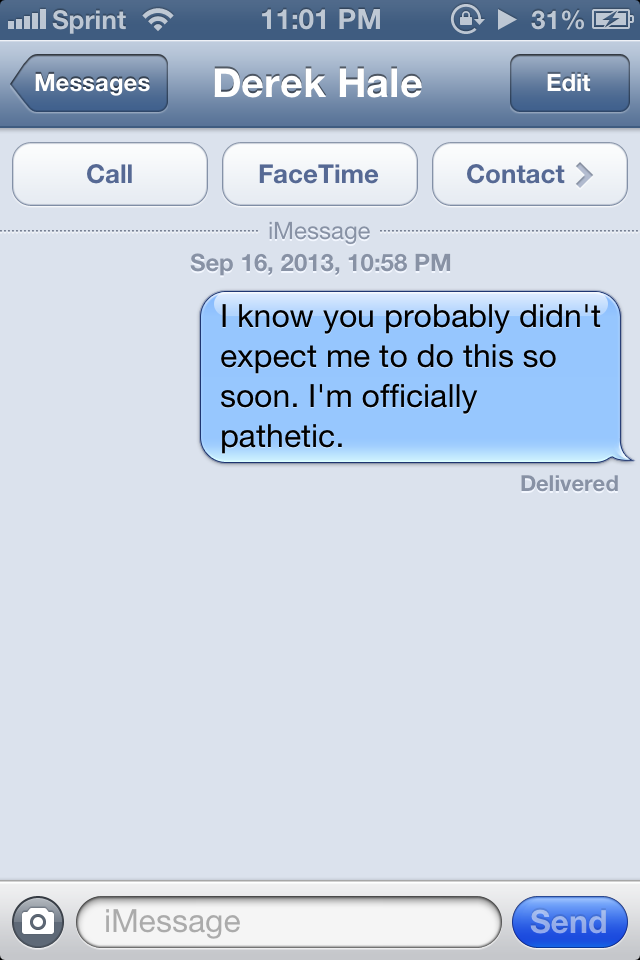Start a FaceTime with Derek Hale
This screenshot has width=640, height=960.
pos(319,174)
